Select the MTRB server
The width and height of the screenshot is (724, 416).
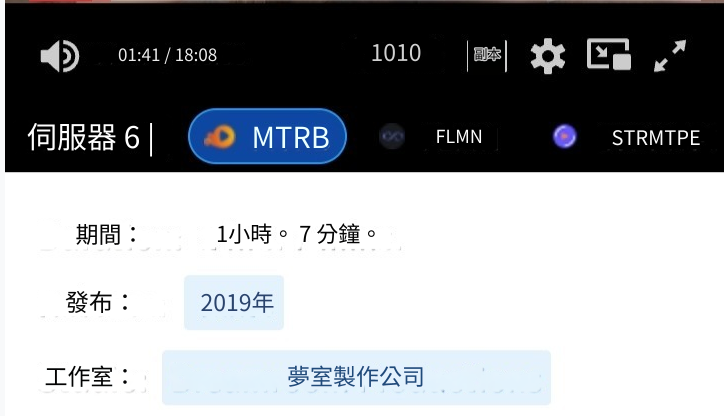267,136
